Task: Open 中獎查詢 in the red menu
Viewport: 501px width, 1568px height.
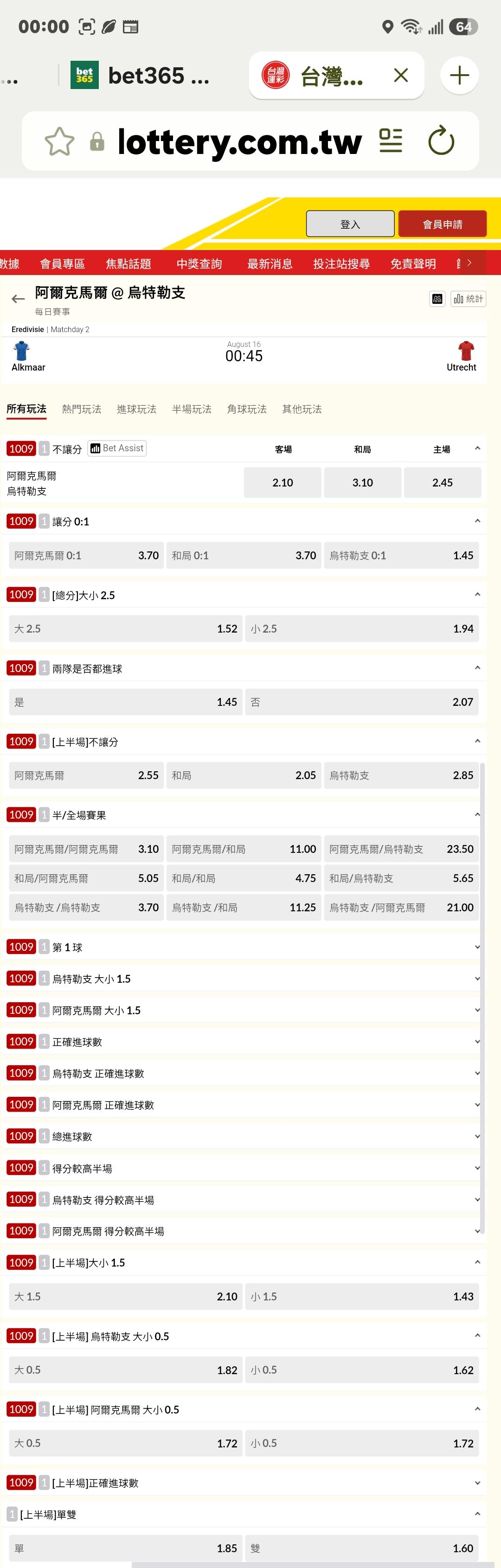Action: (x=199, y=263)
